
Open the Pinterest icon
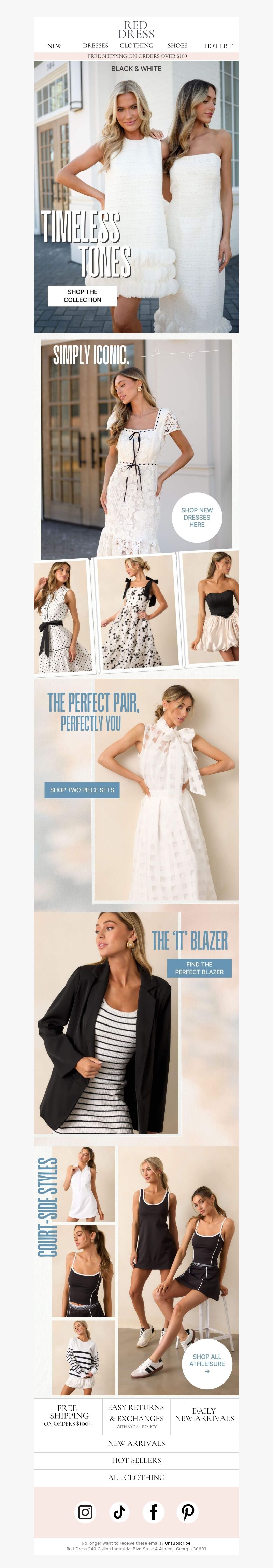click(188, 1512)
